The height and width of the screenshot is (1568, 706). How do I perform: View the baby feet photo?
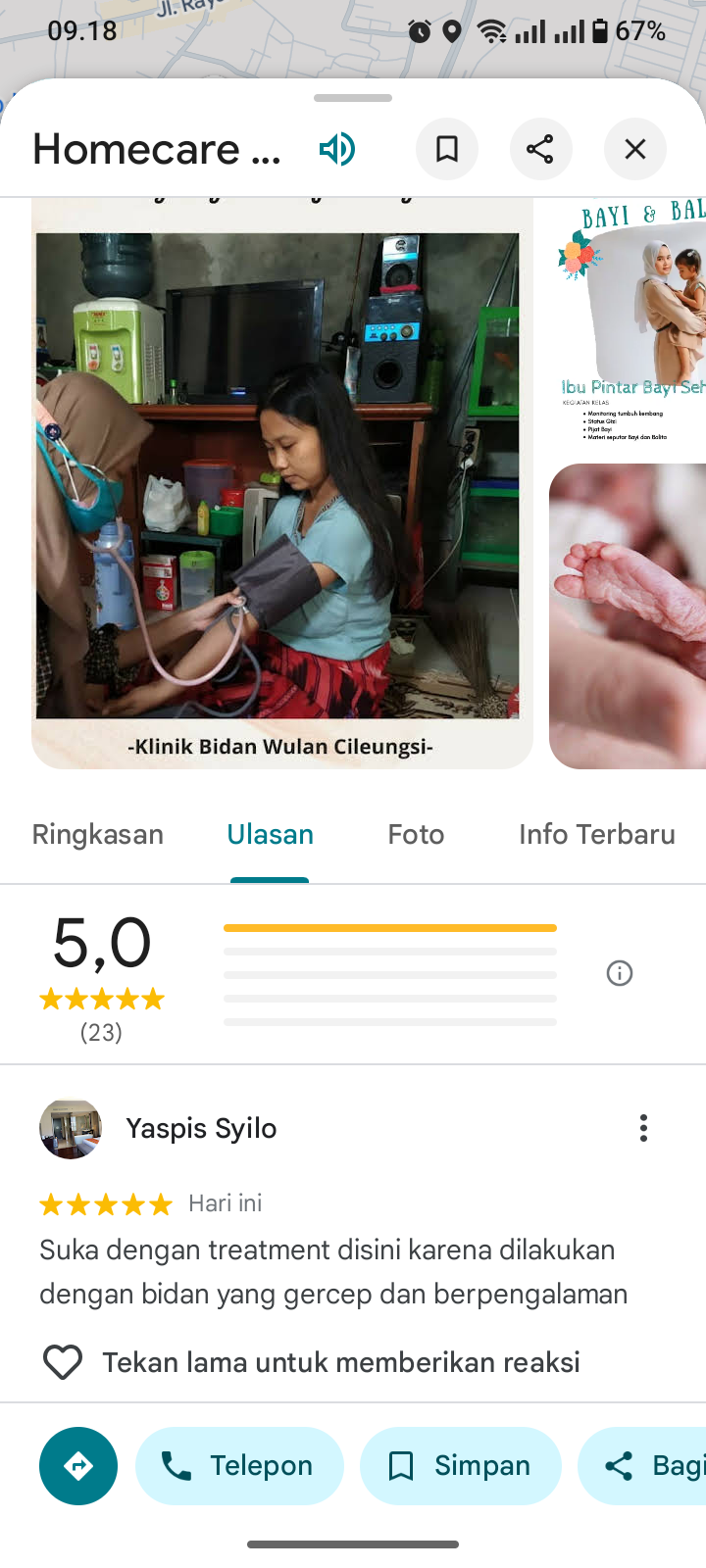click(x=630, y=615)
